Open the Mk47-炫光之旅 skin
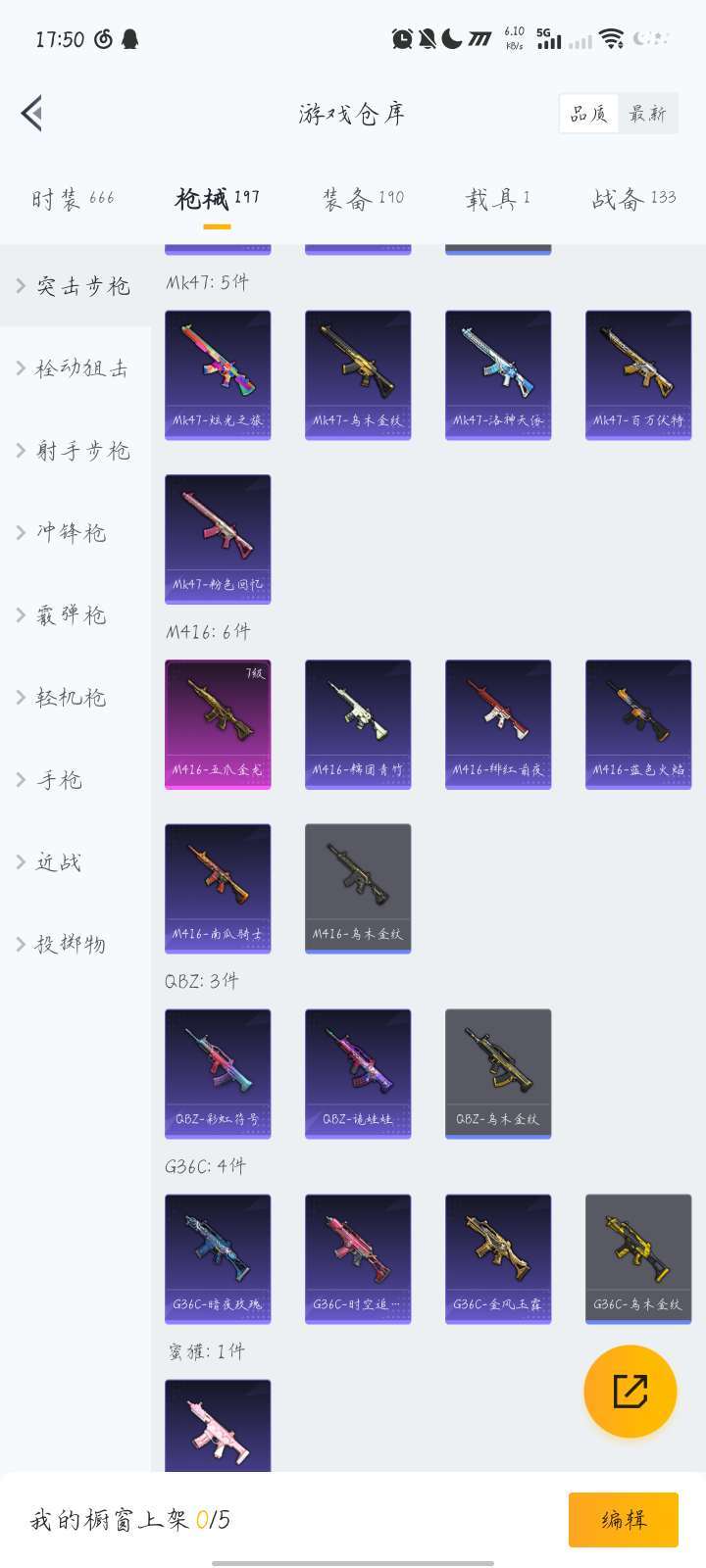 tap(218, 374)
